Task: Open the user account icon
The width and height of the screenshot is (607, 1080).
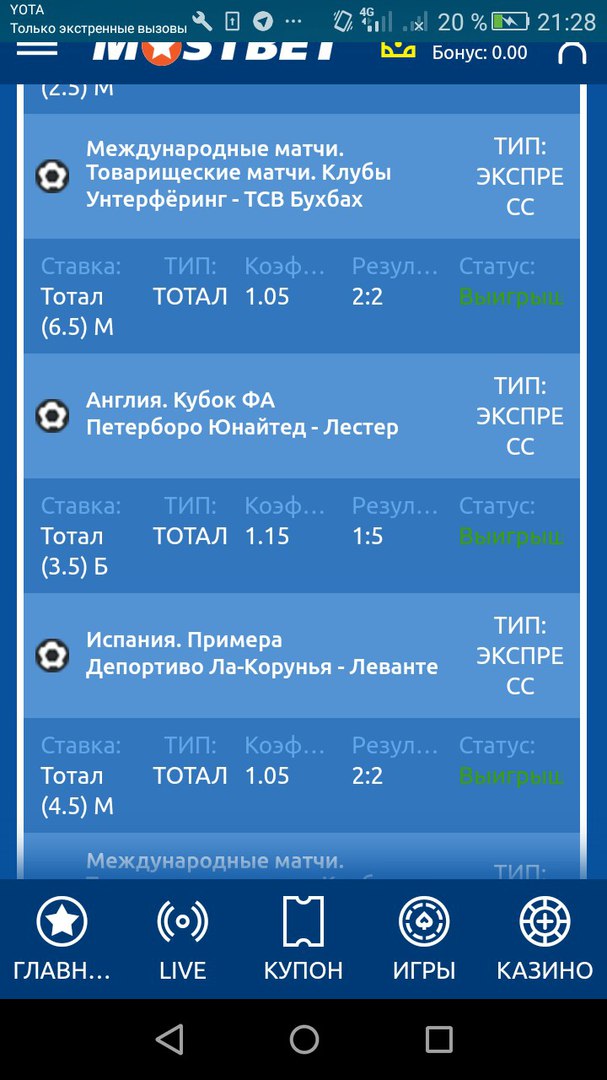Action: click(572, 53)
